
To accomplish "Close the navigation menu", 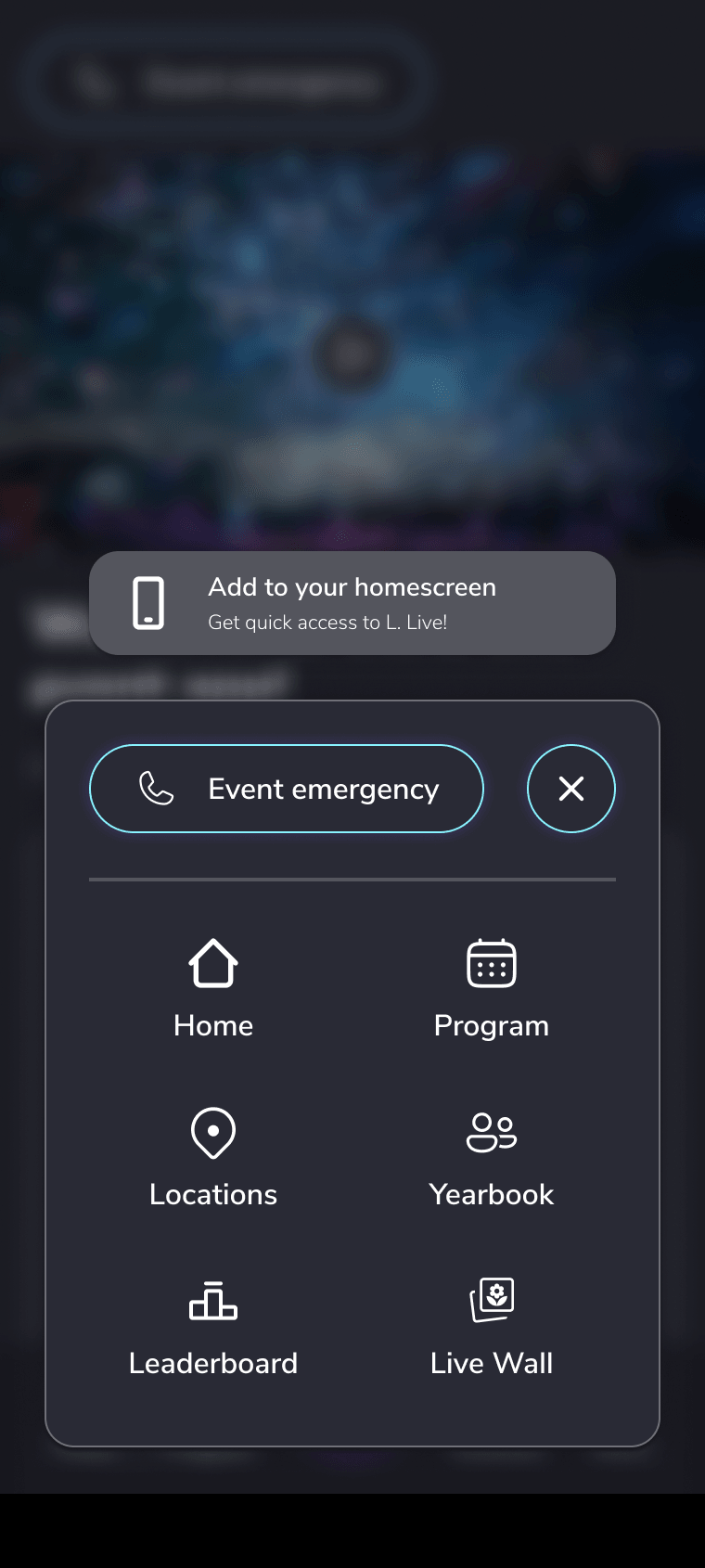I will (x=570, y=789).
